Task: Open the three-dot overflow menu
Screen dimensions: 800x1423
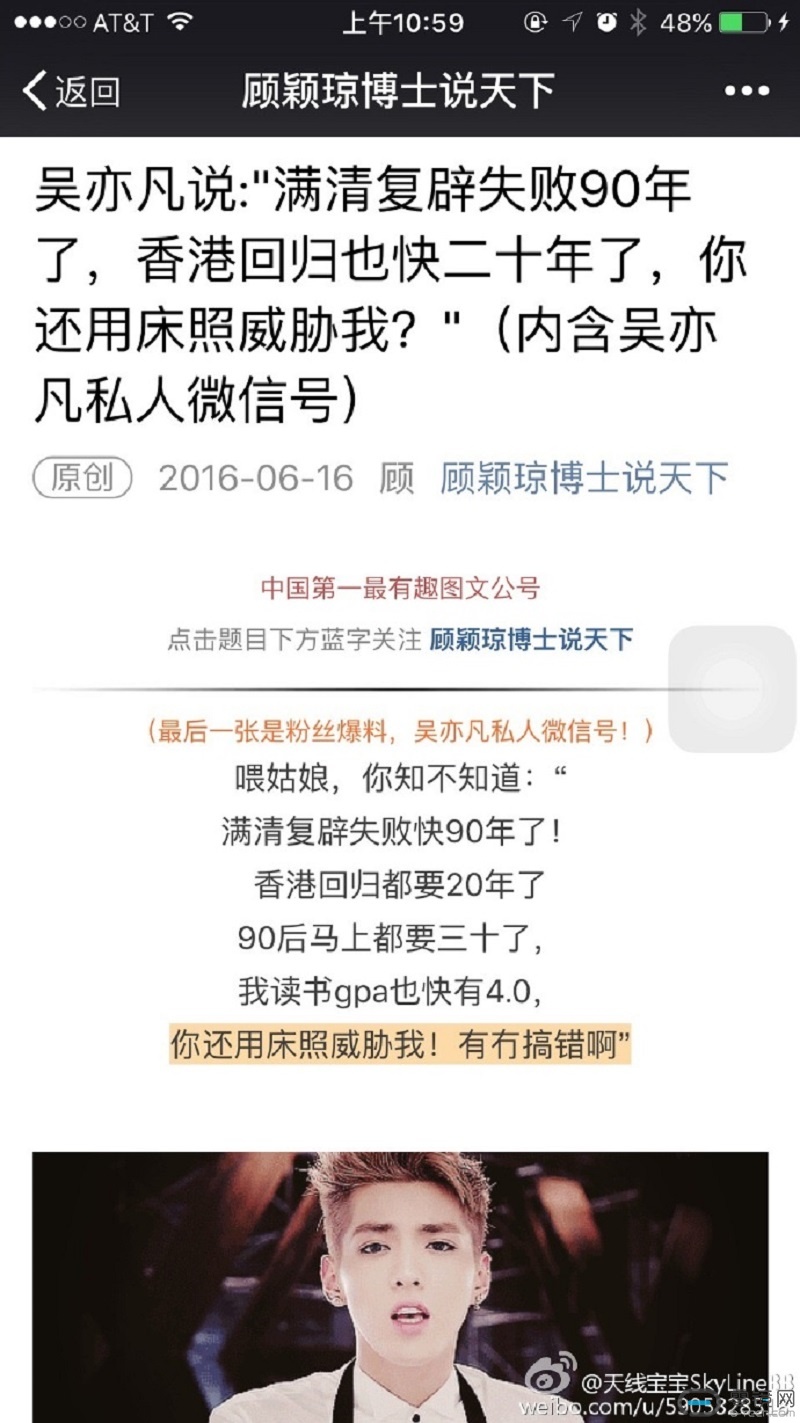Action: pyautogui.click(x=746, y=91)
